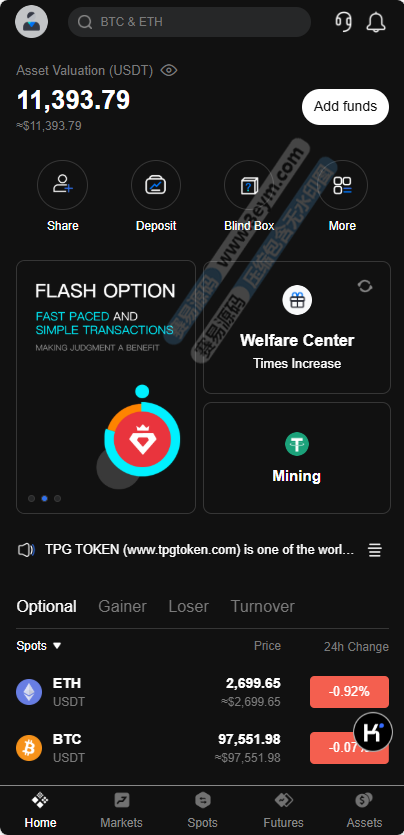Screen dimensions: 404x835
Task: Open the Share shortcut
Action: click(63, 197)
